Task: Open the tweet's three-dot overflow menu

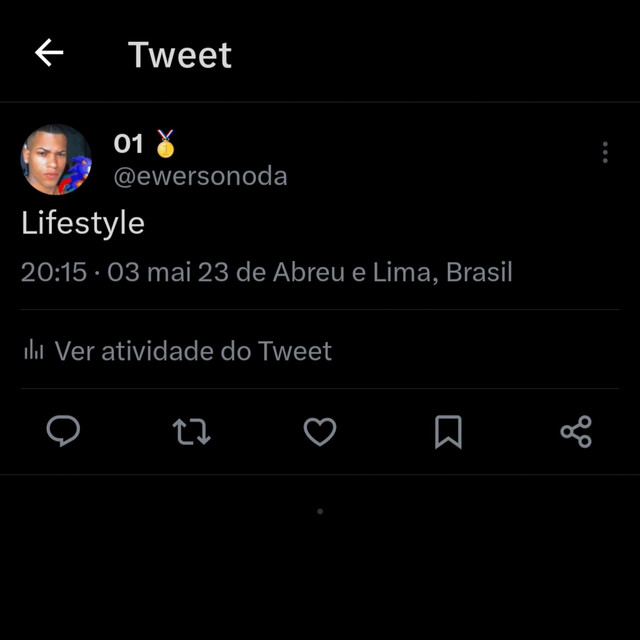Action: pos(605,153)
